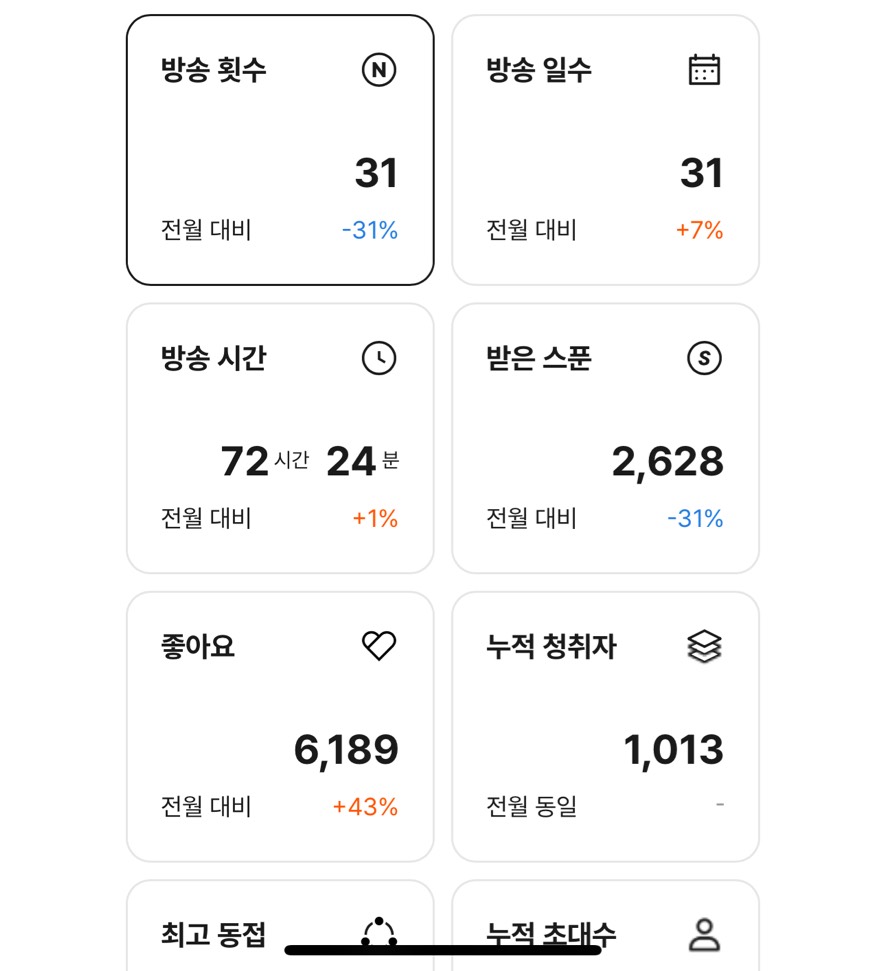Open the 방송 시간 stat card
This screenshot has height=971, width=882.
coord(280,438)
